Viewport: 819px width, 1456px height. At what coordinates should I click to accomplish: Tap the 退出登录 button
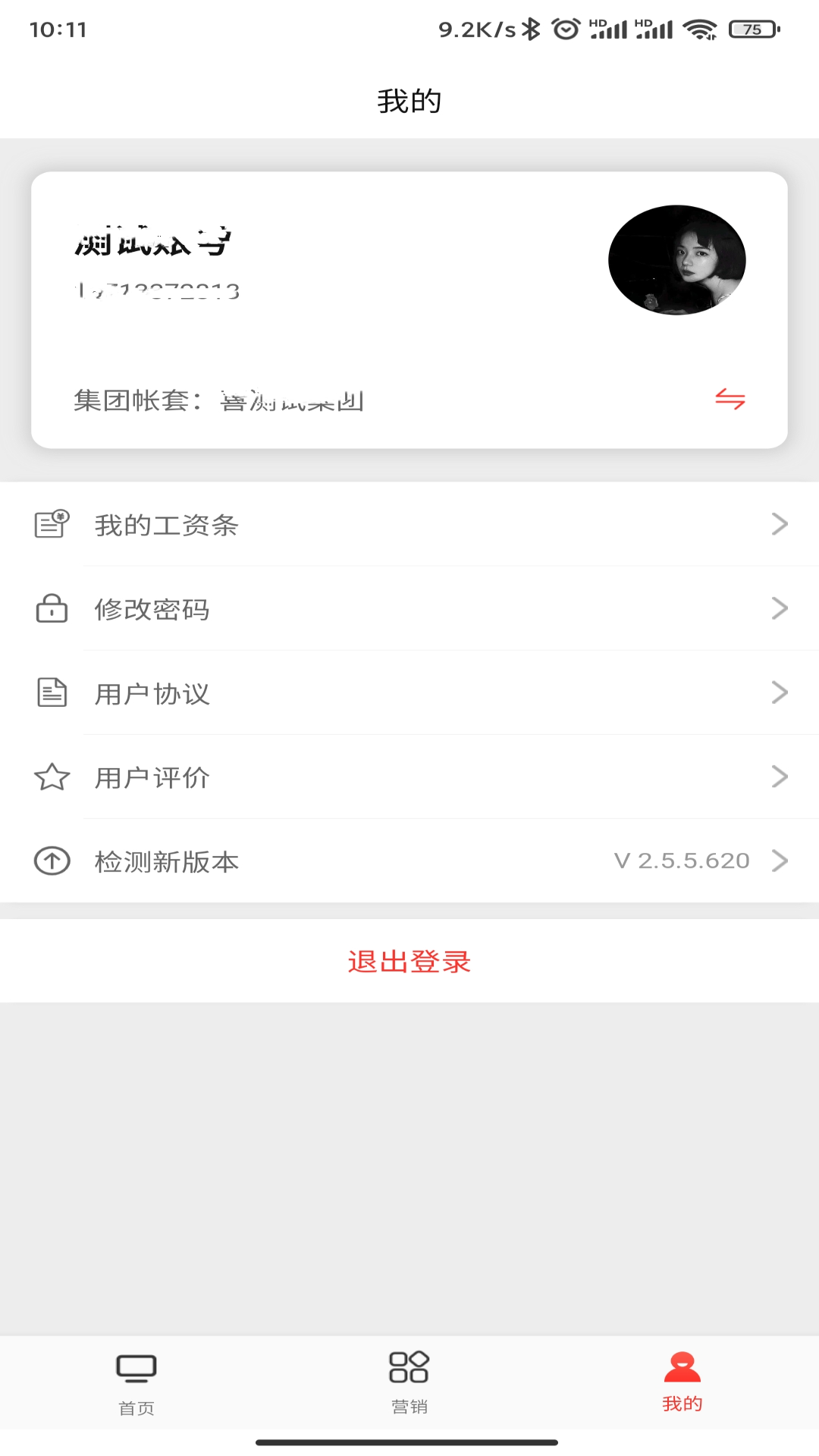point(409,961)
